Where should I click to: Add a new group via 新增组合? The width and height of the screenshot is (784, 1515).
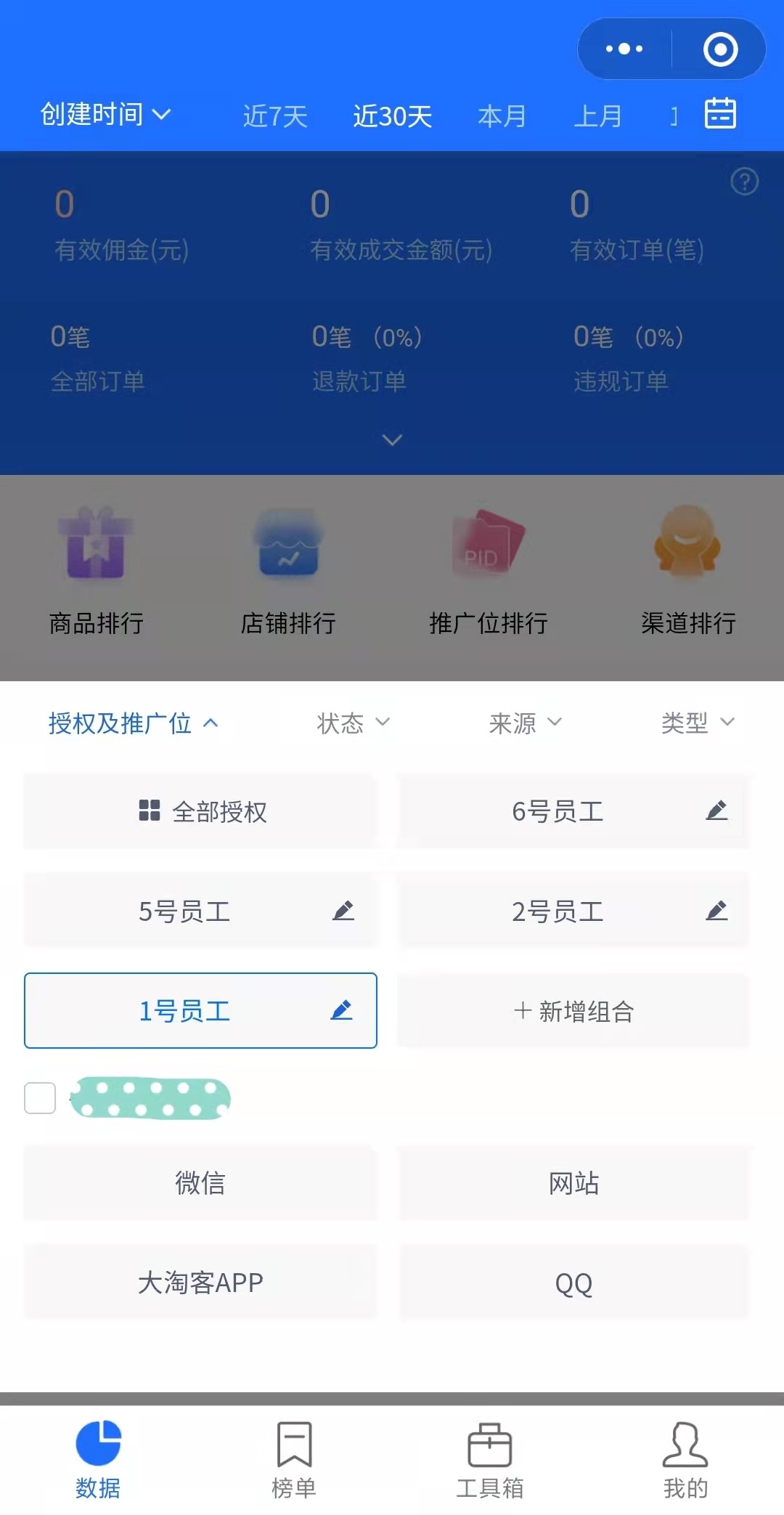tap(573, 1011)
